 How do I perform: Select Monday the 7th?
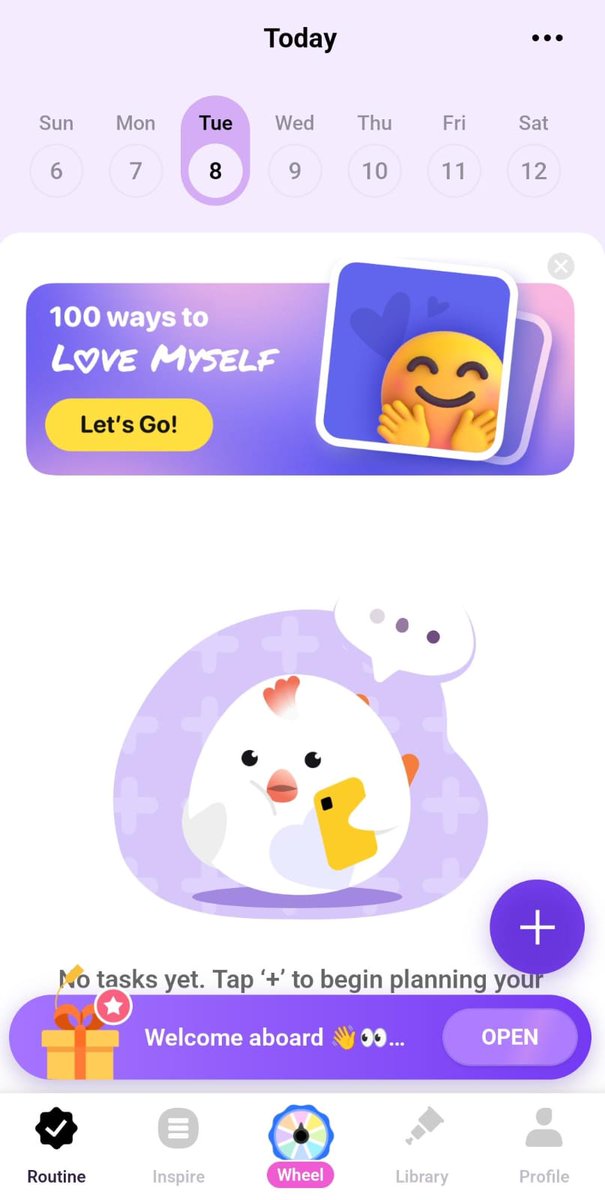click(x=135, y=170)
